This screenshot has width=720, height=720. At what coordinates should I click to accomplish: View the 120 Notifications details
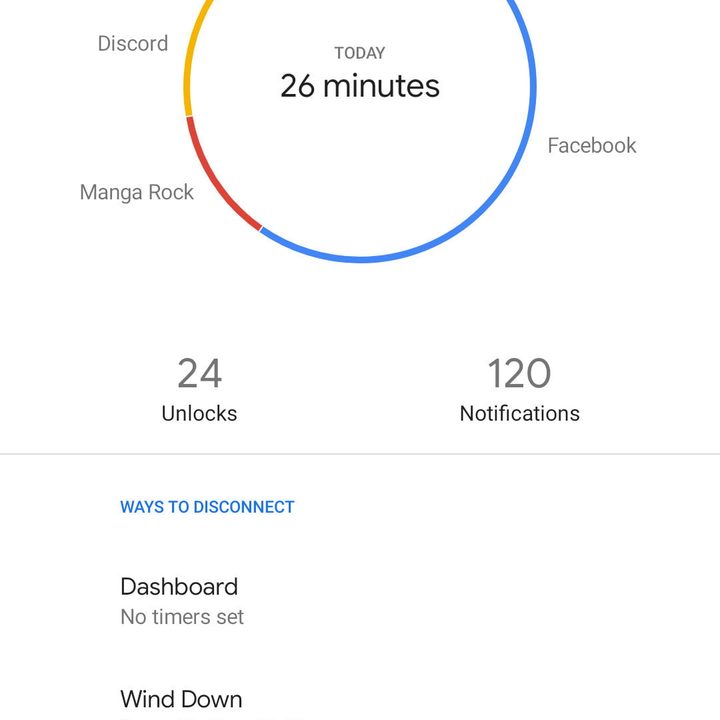tap(519, 390)
